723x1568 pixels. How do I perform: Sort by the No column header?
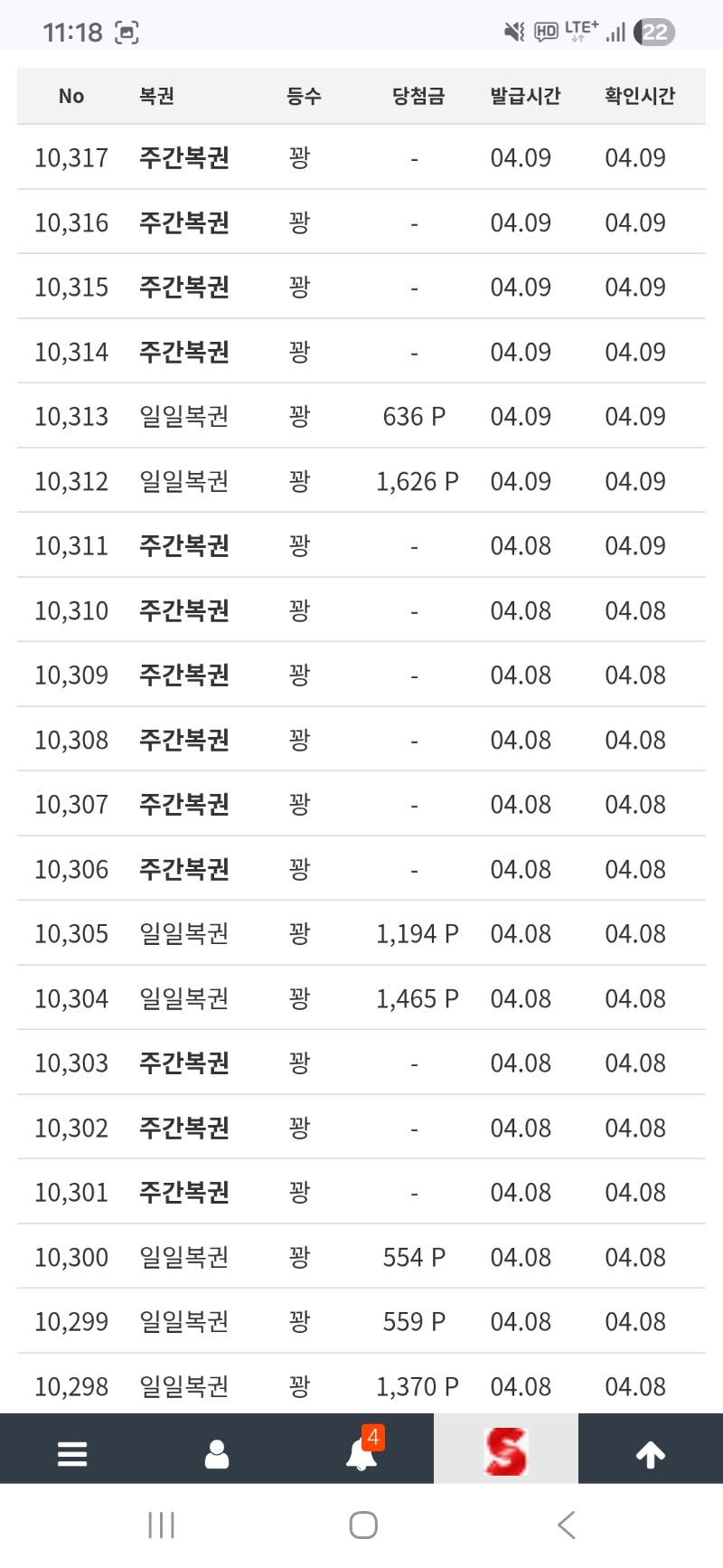click(x=71, y=96)
